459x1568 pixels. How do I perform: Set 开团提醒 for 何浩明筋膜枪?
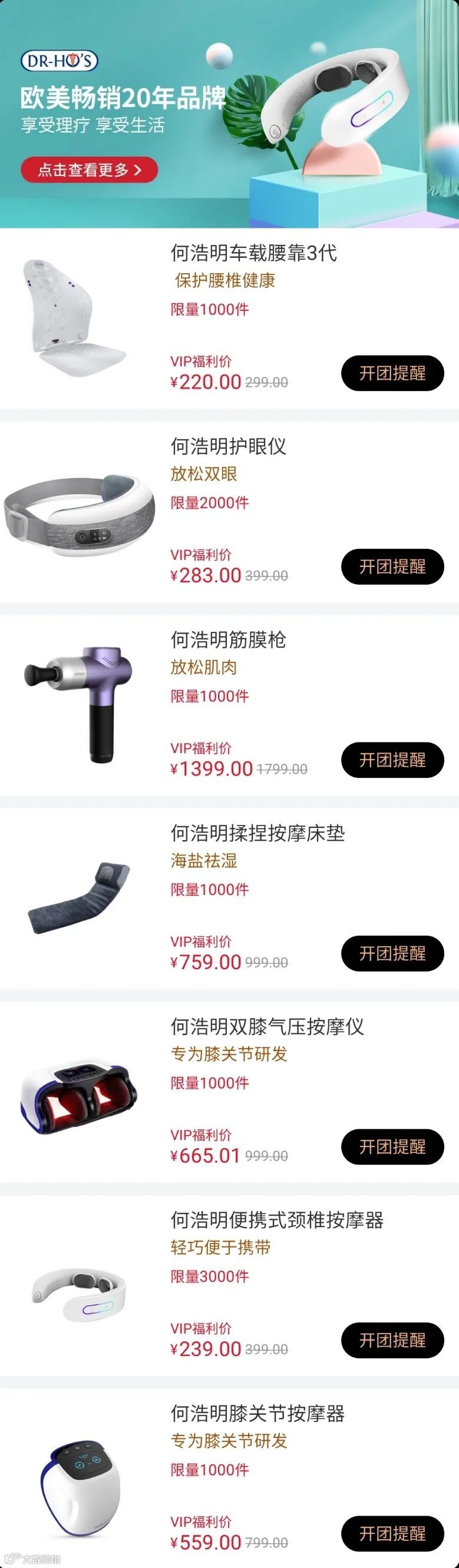tap(392, 760)
